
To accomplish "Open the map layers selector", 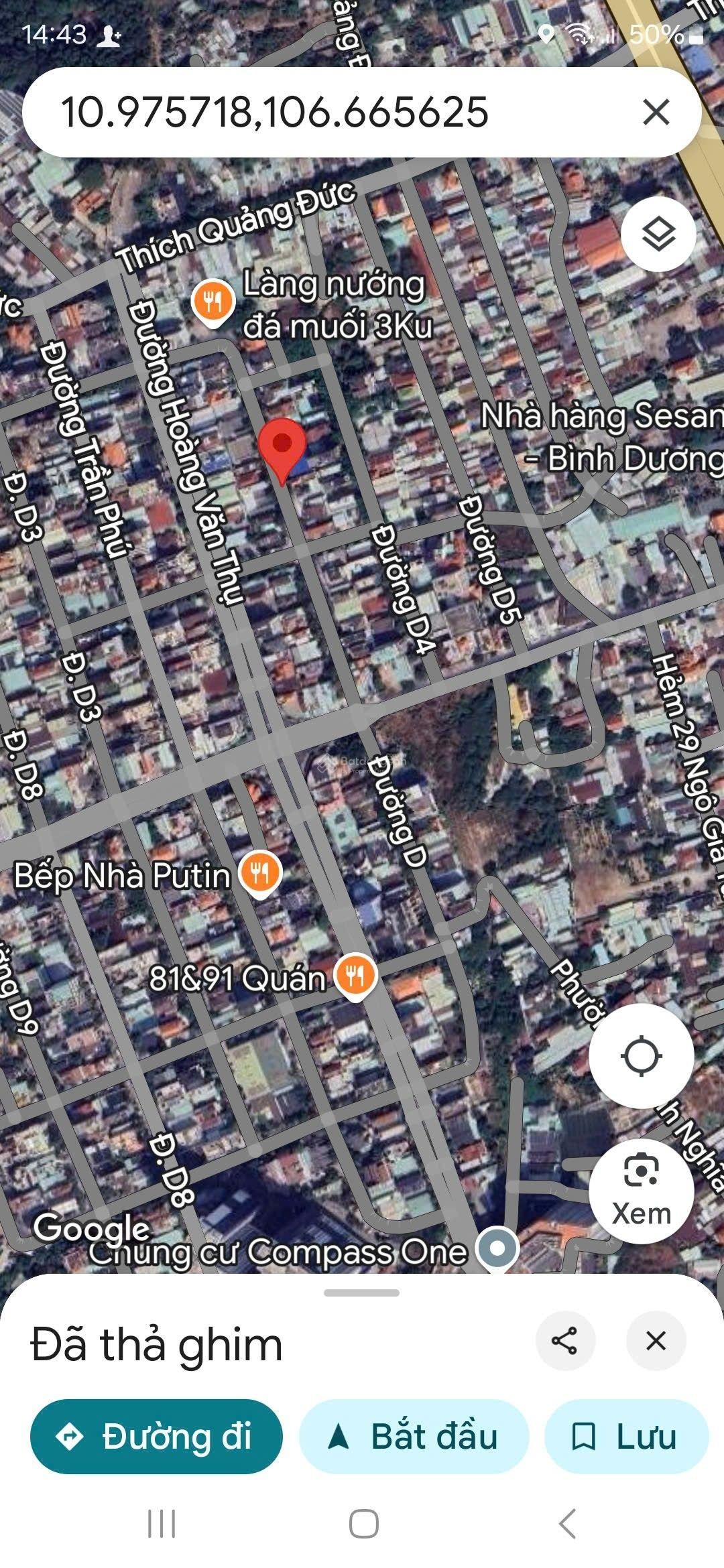I will pos(658,234).
